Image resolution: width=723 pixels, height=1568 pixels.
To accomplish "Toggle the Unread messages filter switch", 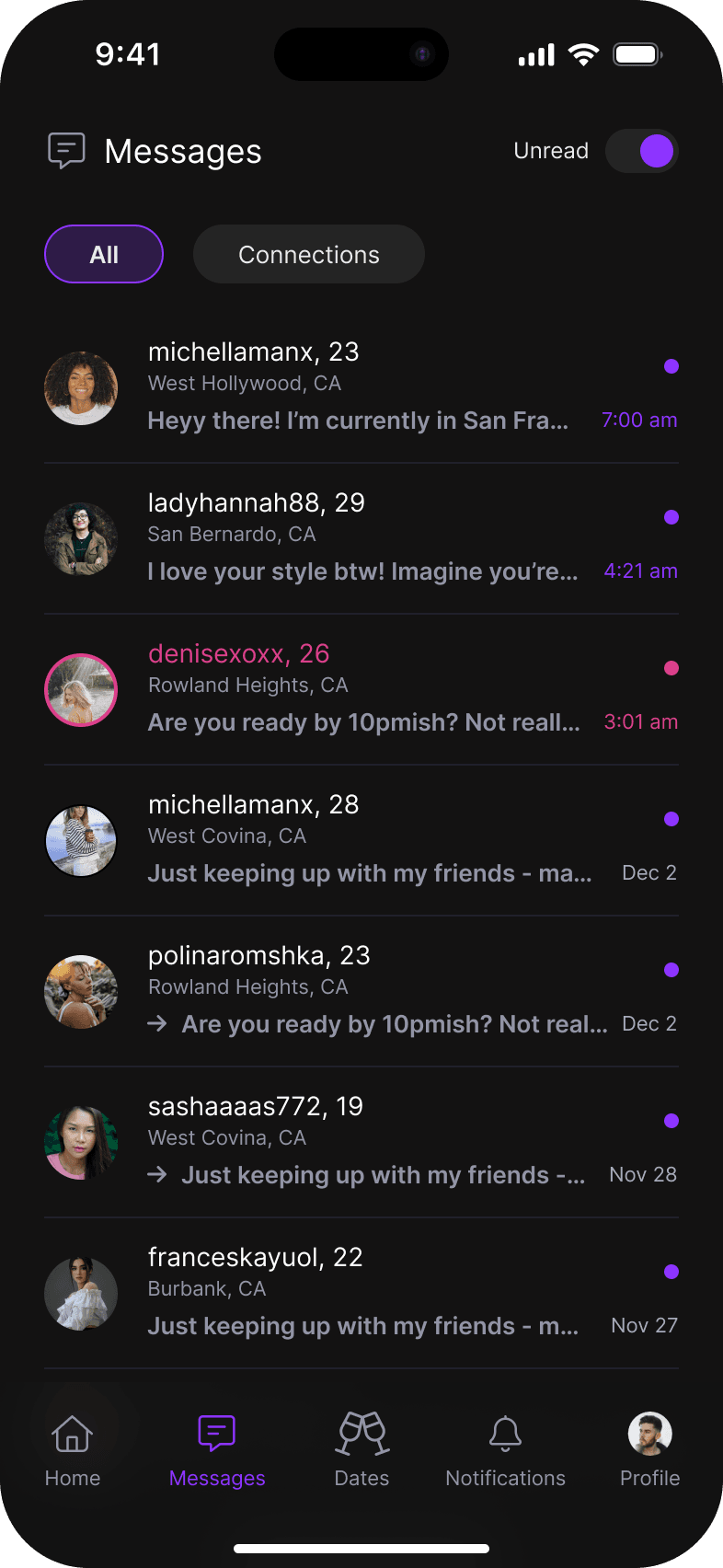I will pyautogui.click(x=641, y=151).
